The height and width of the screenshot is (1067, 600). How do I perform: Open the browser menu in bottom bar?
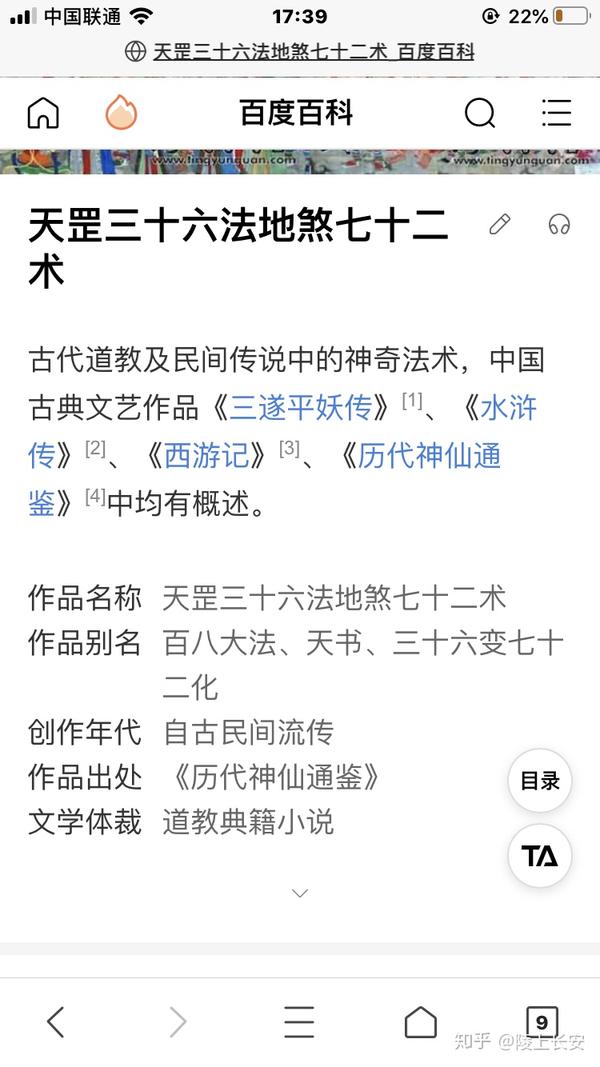(x=299, y=1022)
